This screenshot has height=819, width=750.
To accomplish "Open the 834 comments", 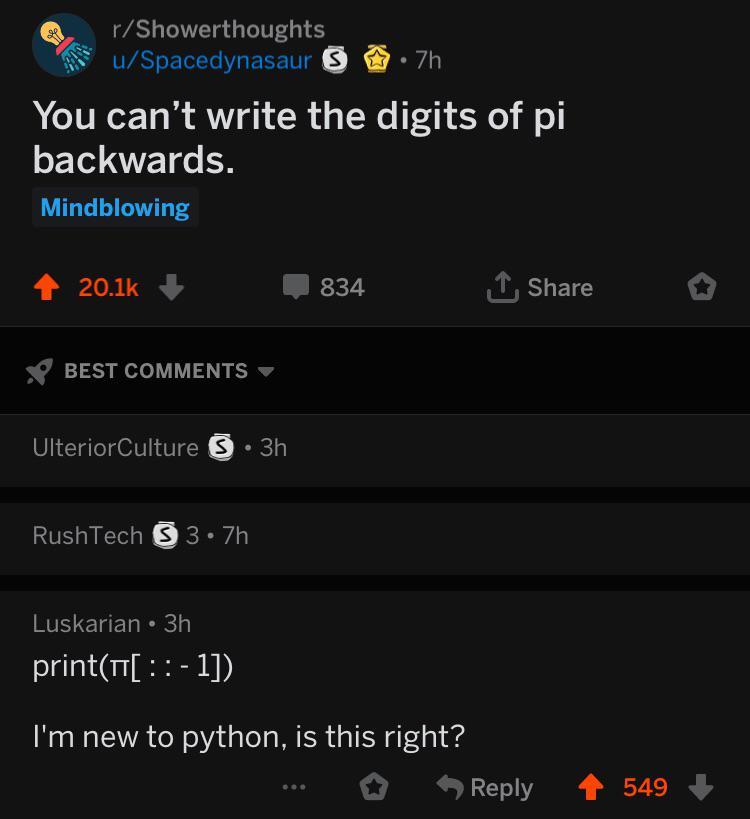I will point(324,288).
